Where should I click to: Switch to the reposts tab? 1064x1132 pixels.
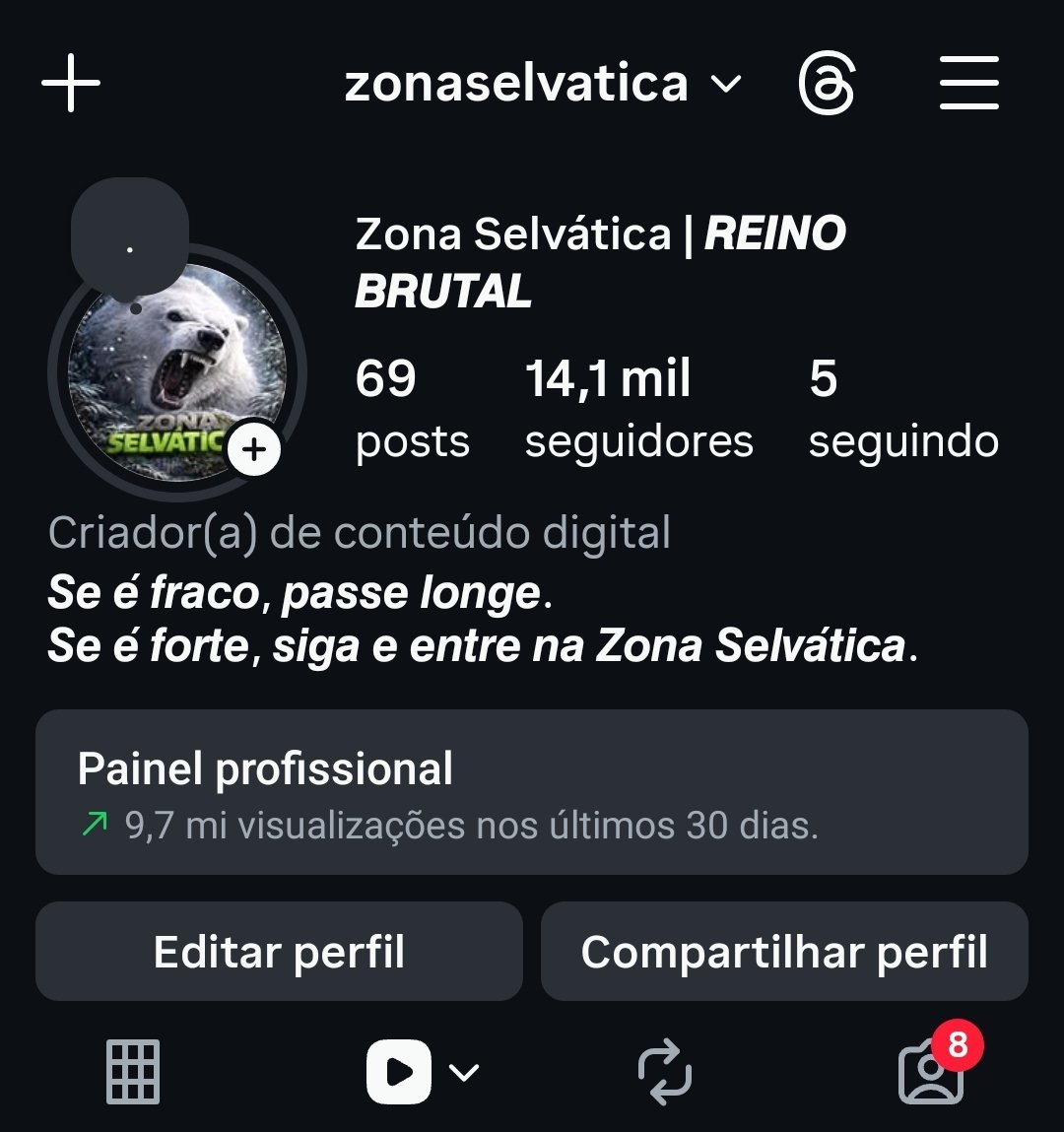pyautogui.click(x=665, y=1072)
